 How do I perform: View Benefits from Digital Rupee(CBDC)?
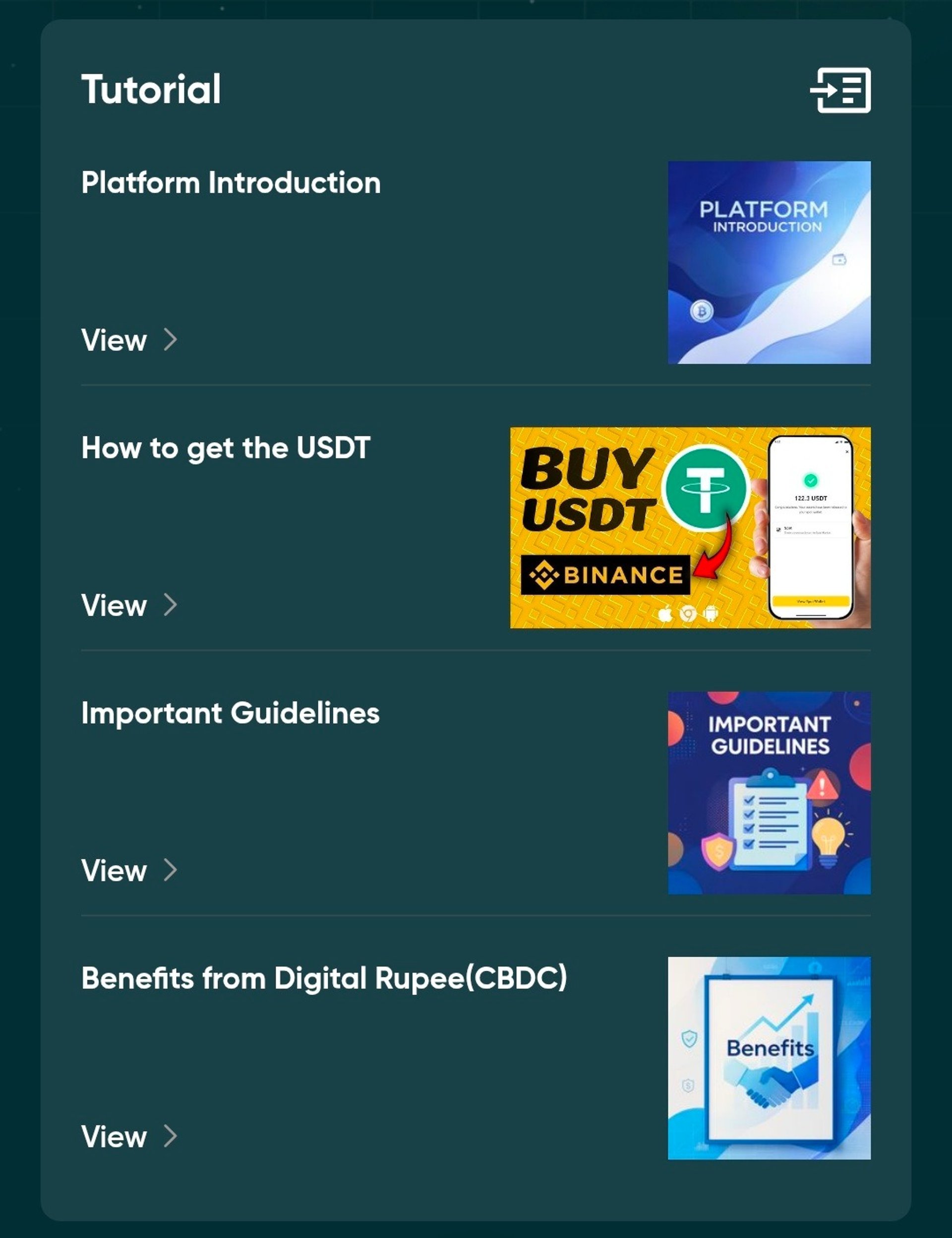129,1136
